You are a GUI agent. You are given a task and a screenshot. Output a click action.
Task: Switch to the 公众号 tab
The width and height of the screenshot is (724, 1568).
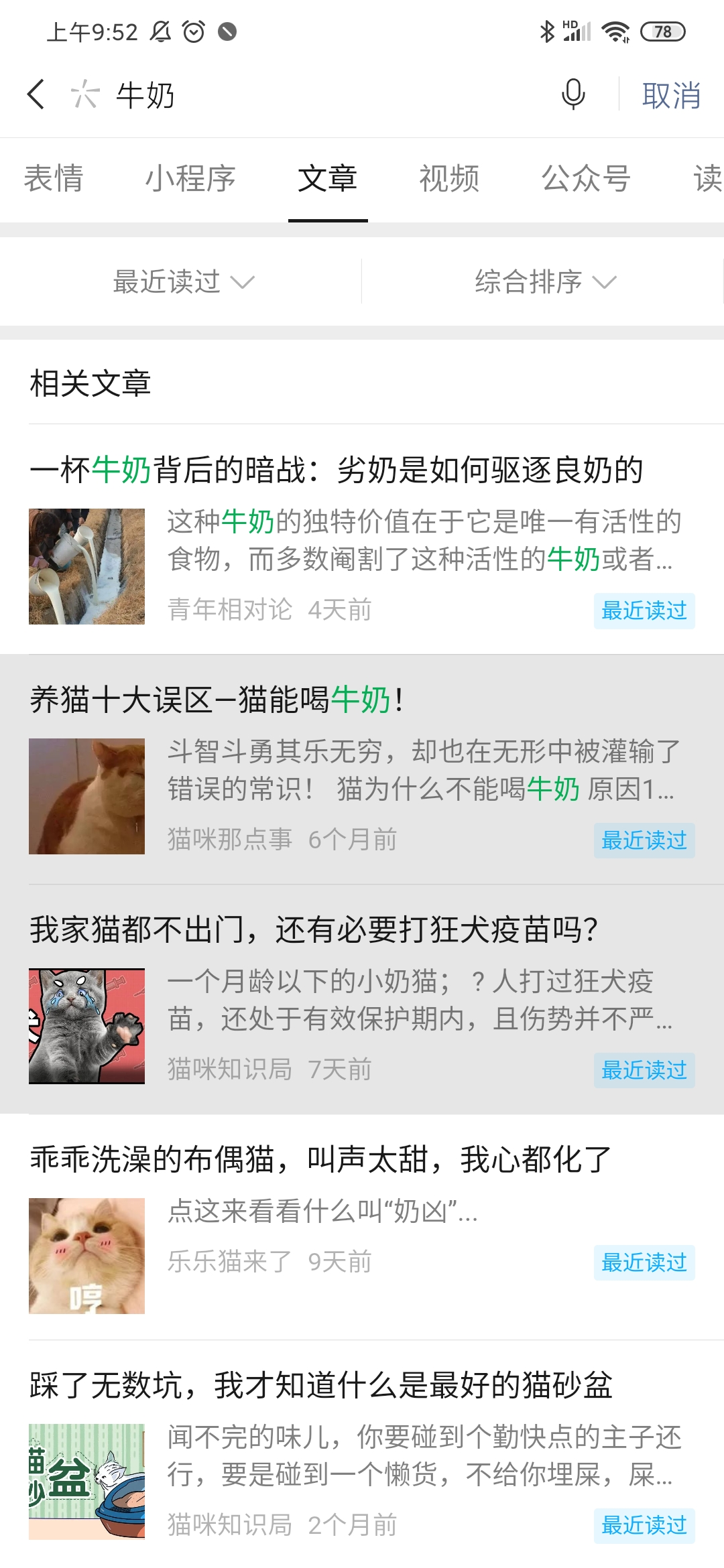click(586, 179)
